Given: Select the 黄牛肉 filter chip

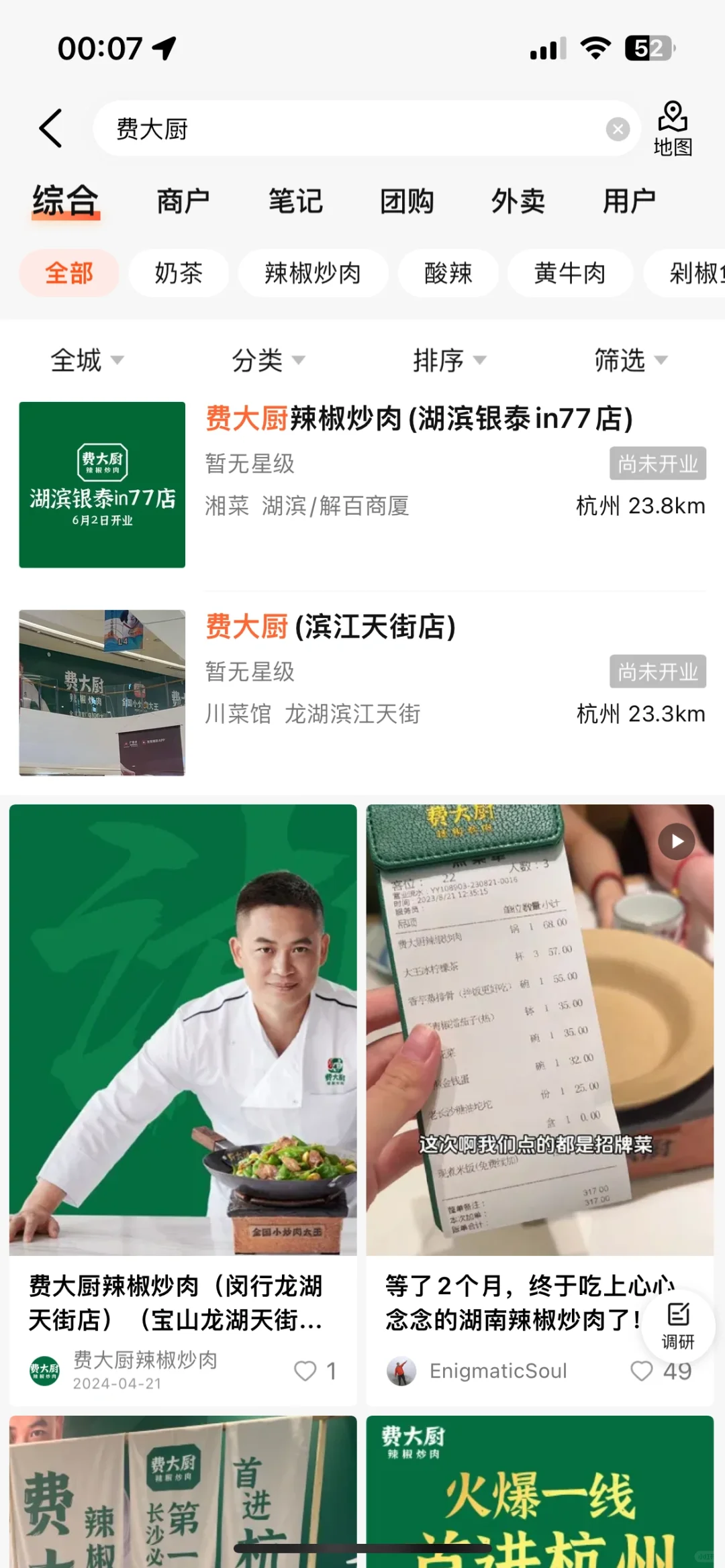Looking at the screenshot, I should 569,273.
